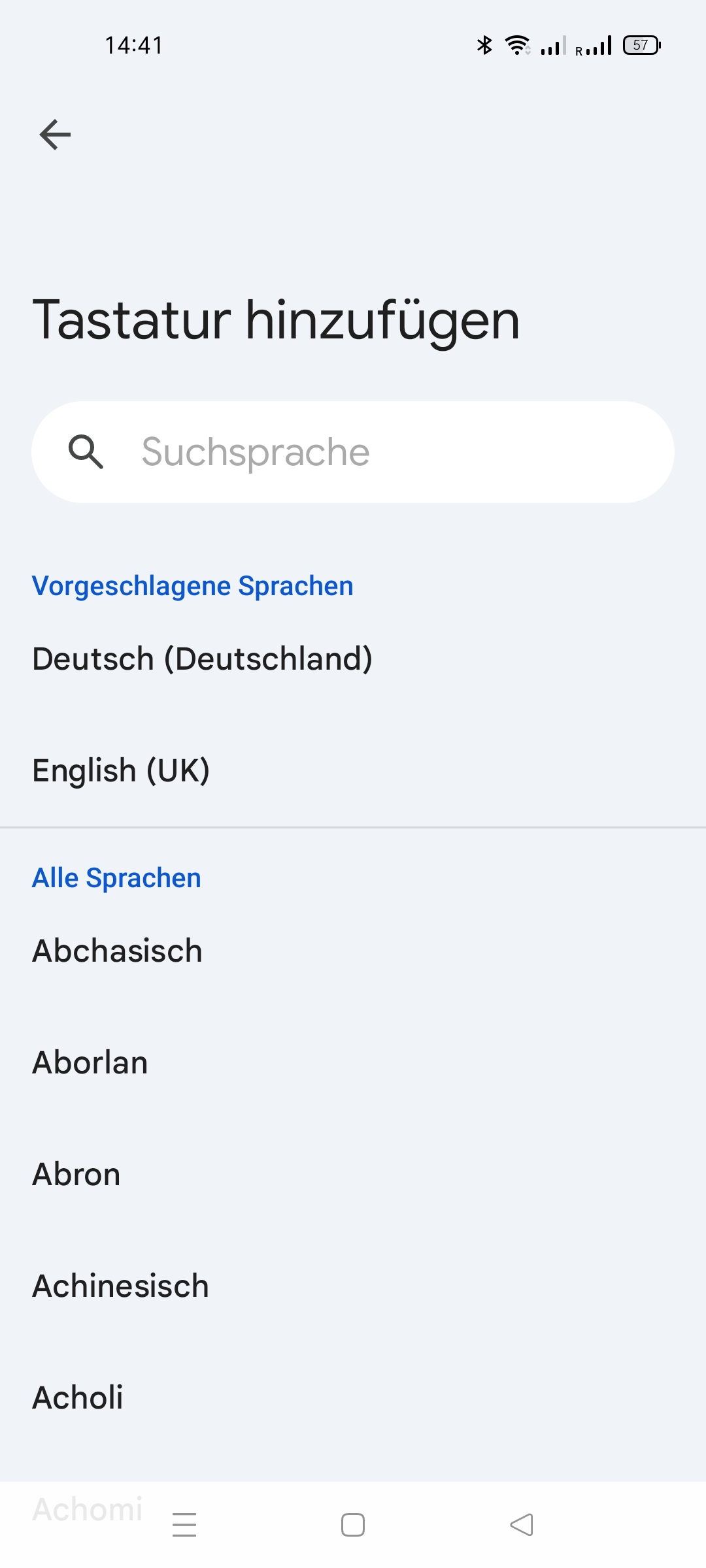This screenshot has width=706, height=1568.
Task: Select the Abron language
Action: tap(76, 1173)
